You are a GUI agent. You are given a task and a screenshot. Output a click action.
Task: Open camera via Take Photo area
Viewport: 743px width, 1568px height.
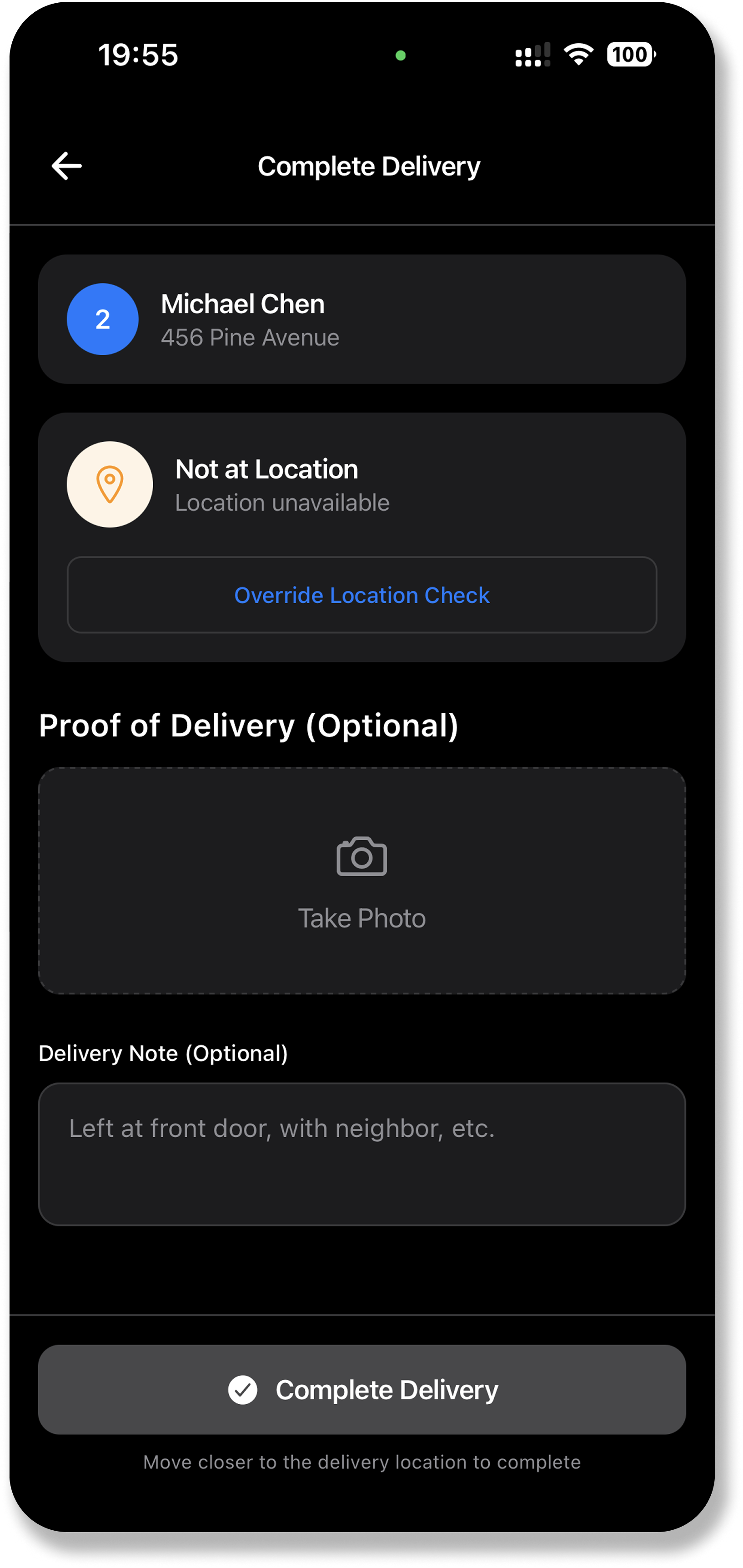361,880
